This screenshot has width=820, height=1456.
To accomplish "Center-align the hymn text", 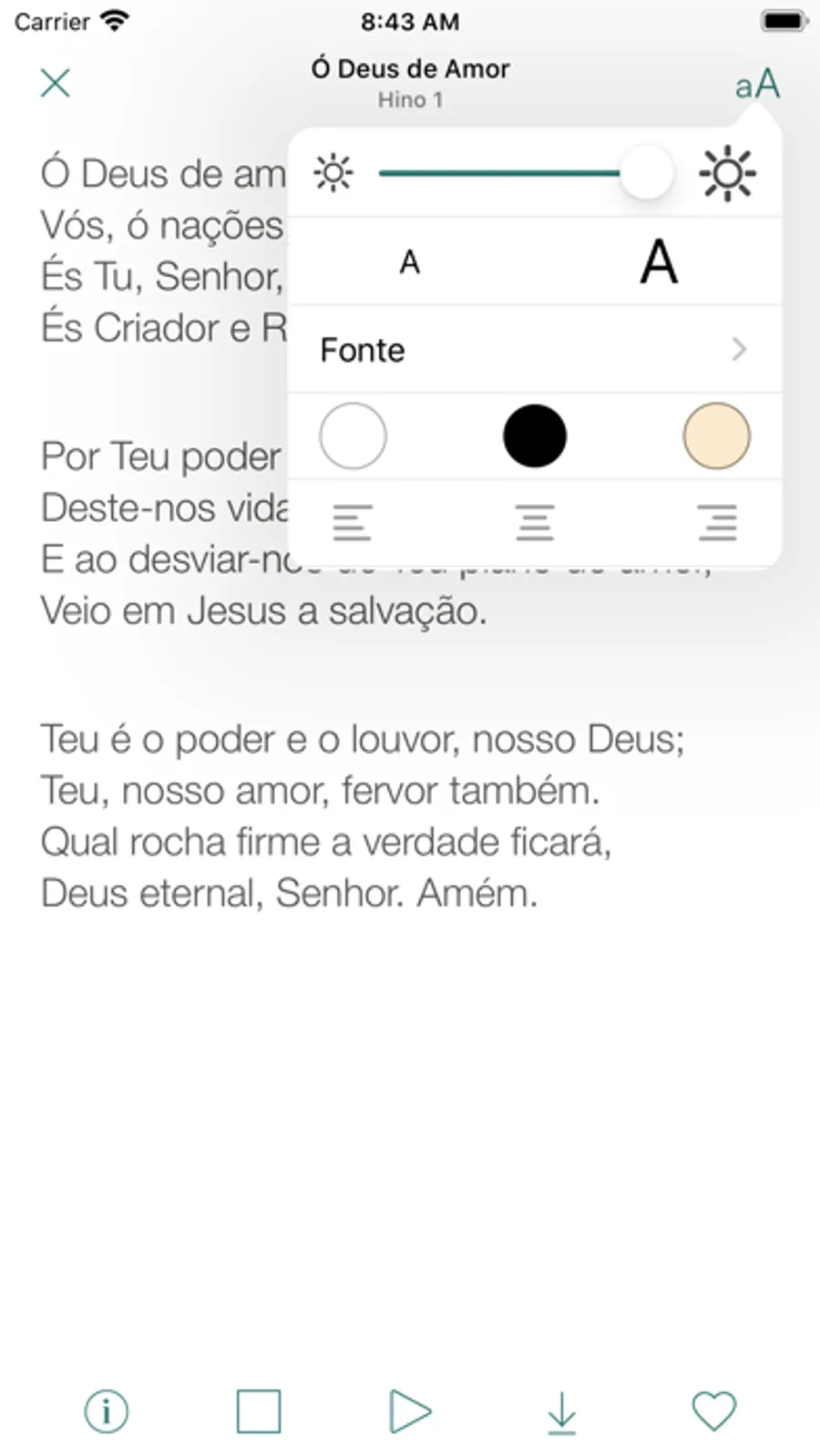I will 535,523.
